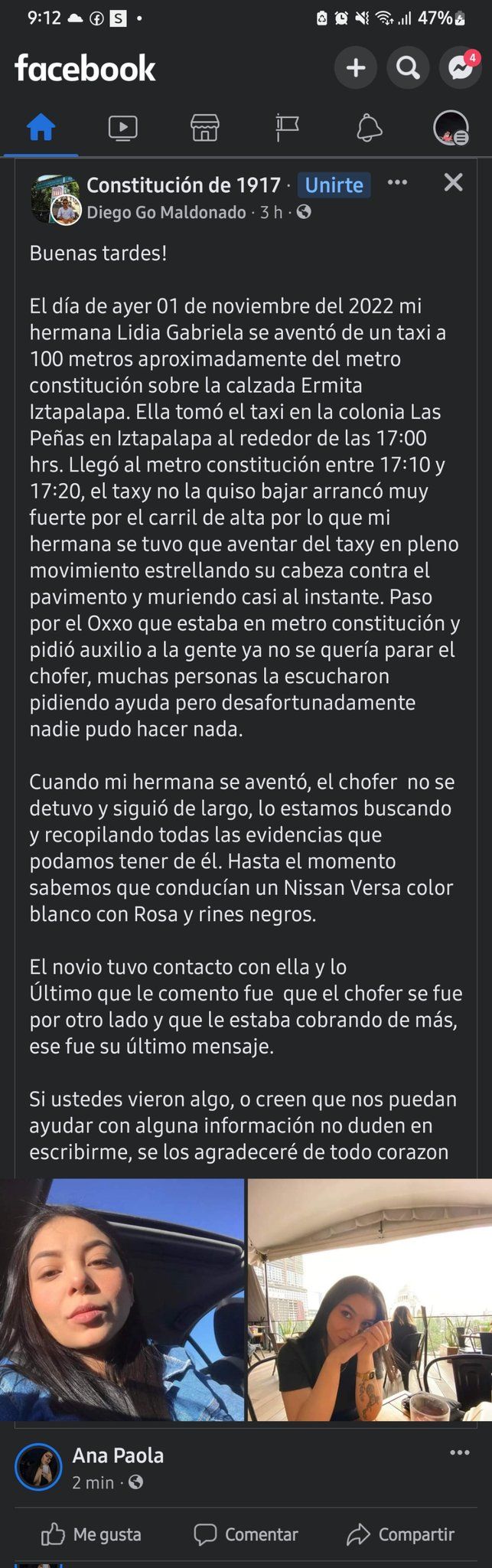Open Messenger chats
492x1568 pixels.
click(x=460, y=69)
